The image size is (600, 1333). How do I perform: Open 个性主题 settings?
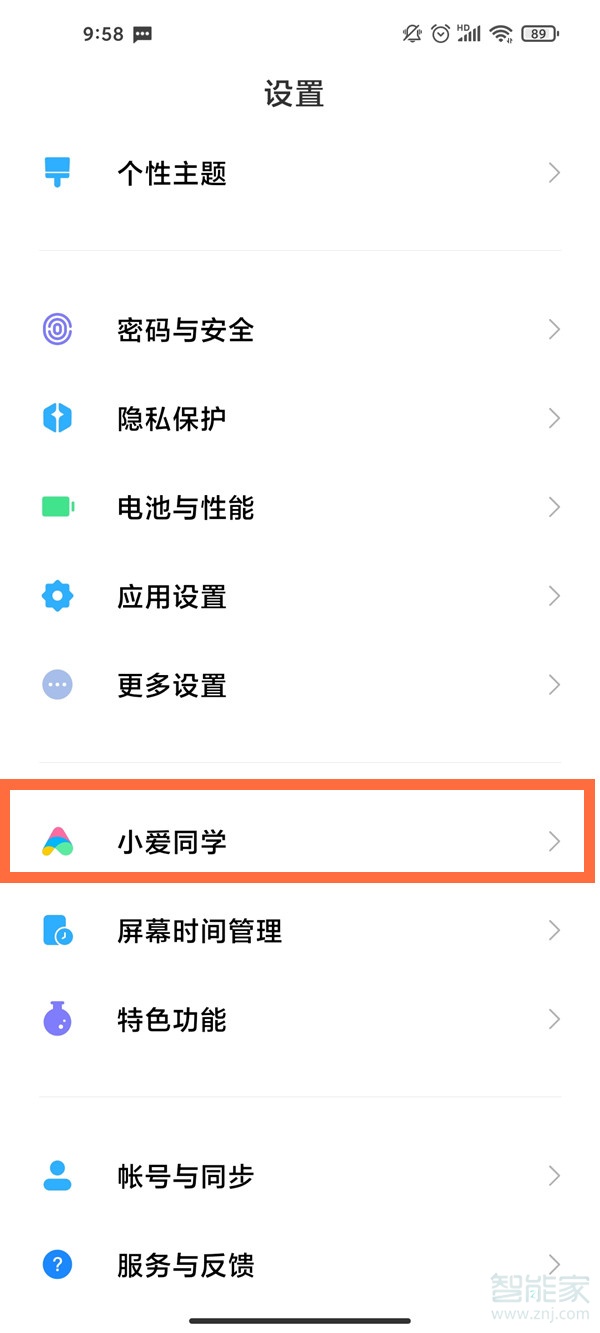tap(300, 174)
